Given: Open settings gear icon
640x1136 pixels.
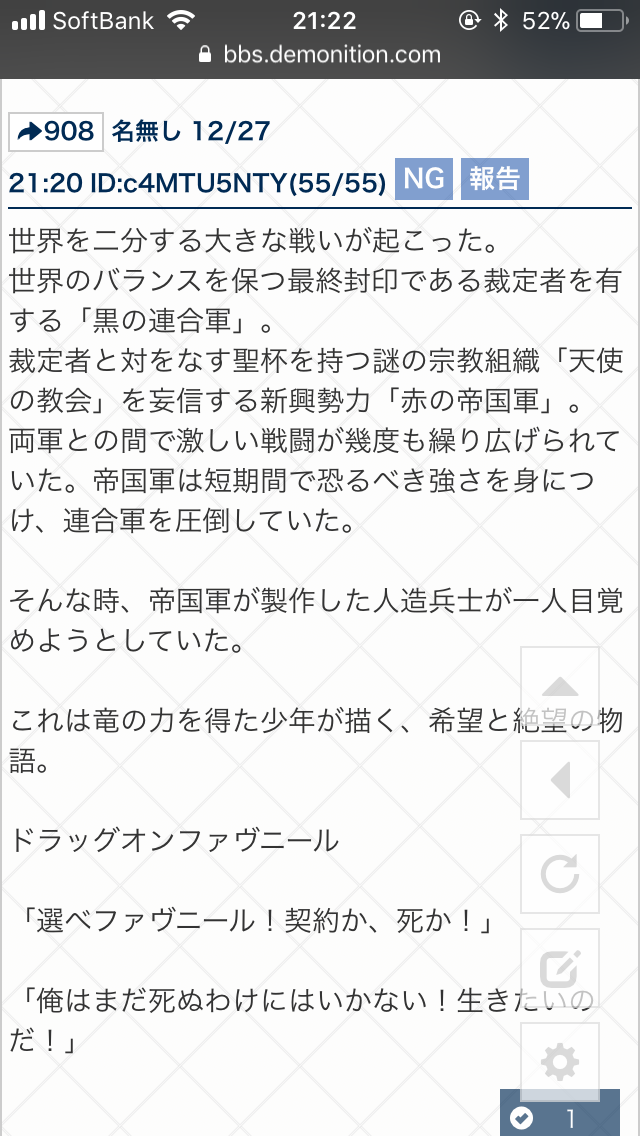Looking at the screenshot, I should (x=560, y=1059).
